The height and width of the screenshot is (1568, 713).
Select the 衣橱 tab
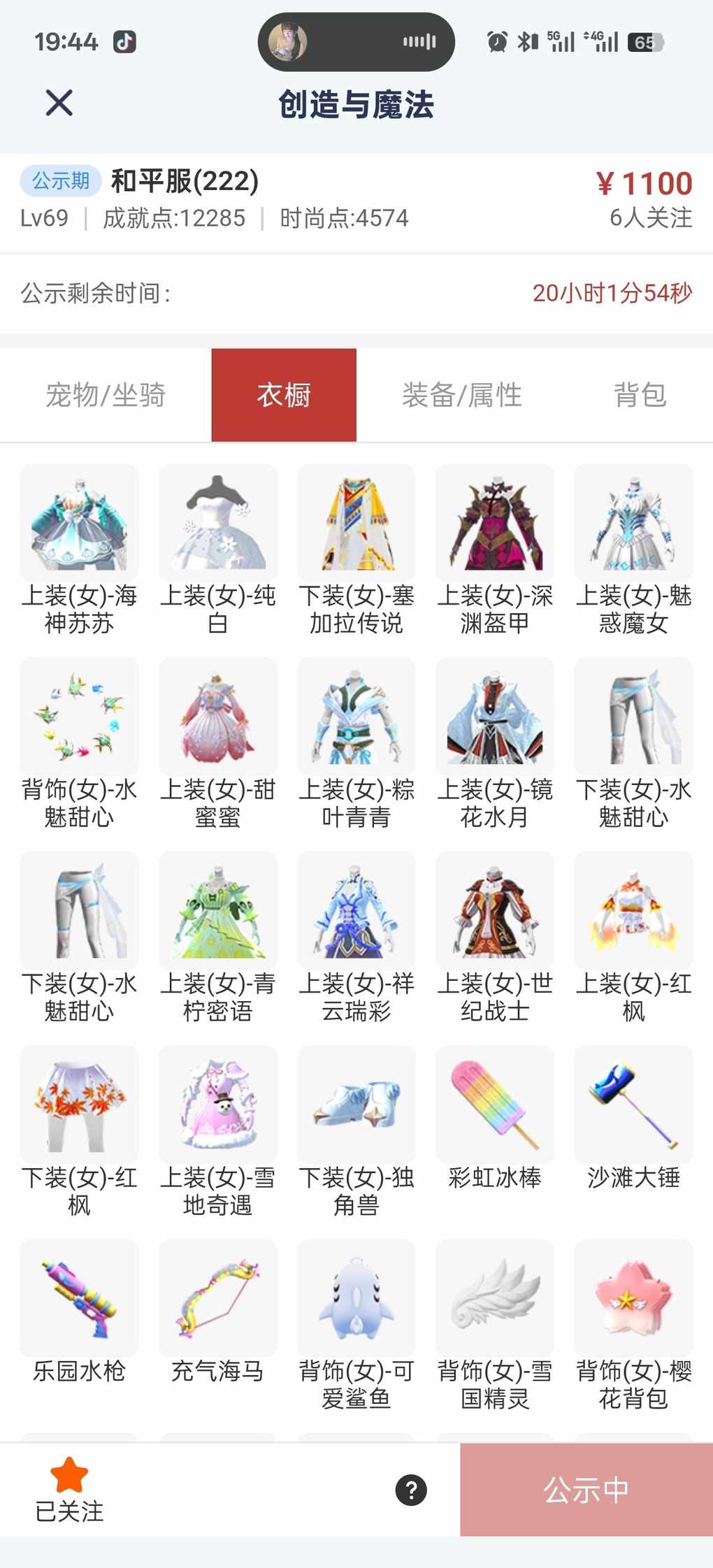coord(284,395)
